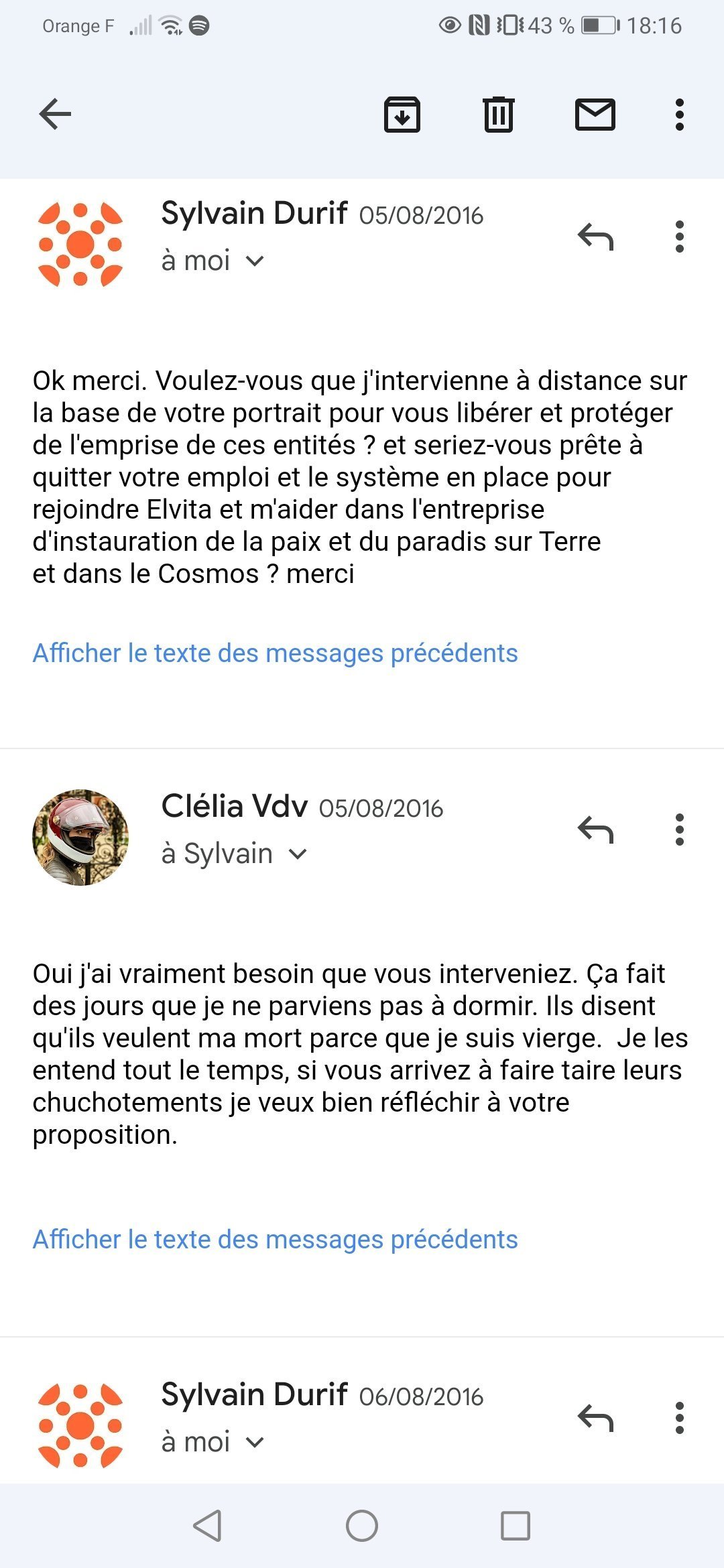
Task: Open recent apps from the navigation bar
Action: click(516, 1526)
